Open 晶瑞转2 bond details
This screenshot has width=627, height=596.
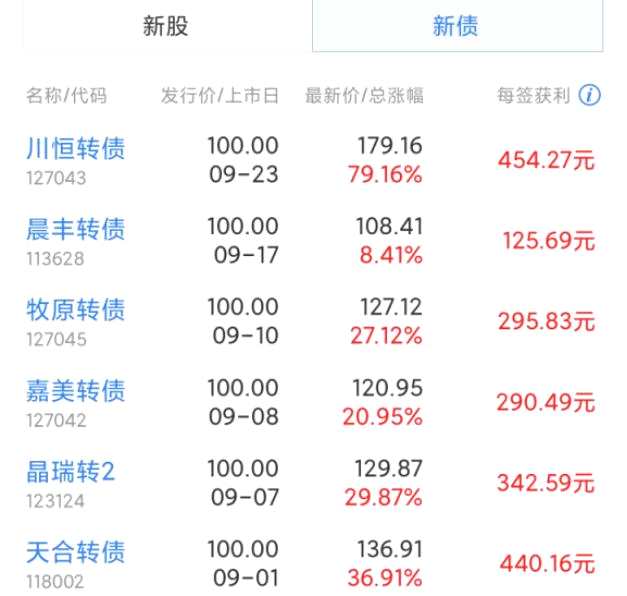click(x=70, y=470)
